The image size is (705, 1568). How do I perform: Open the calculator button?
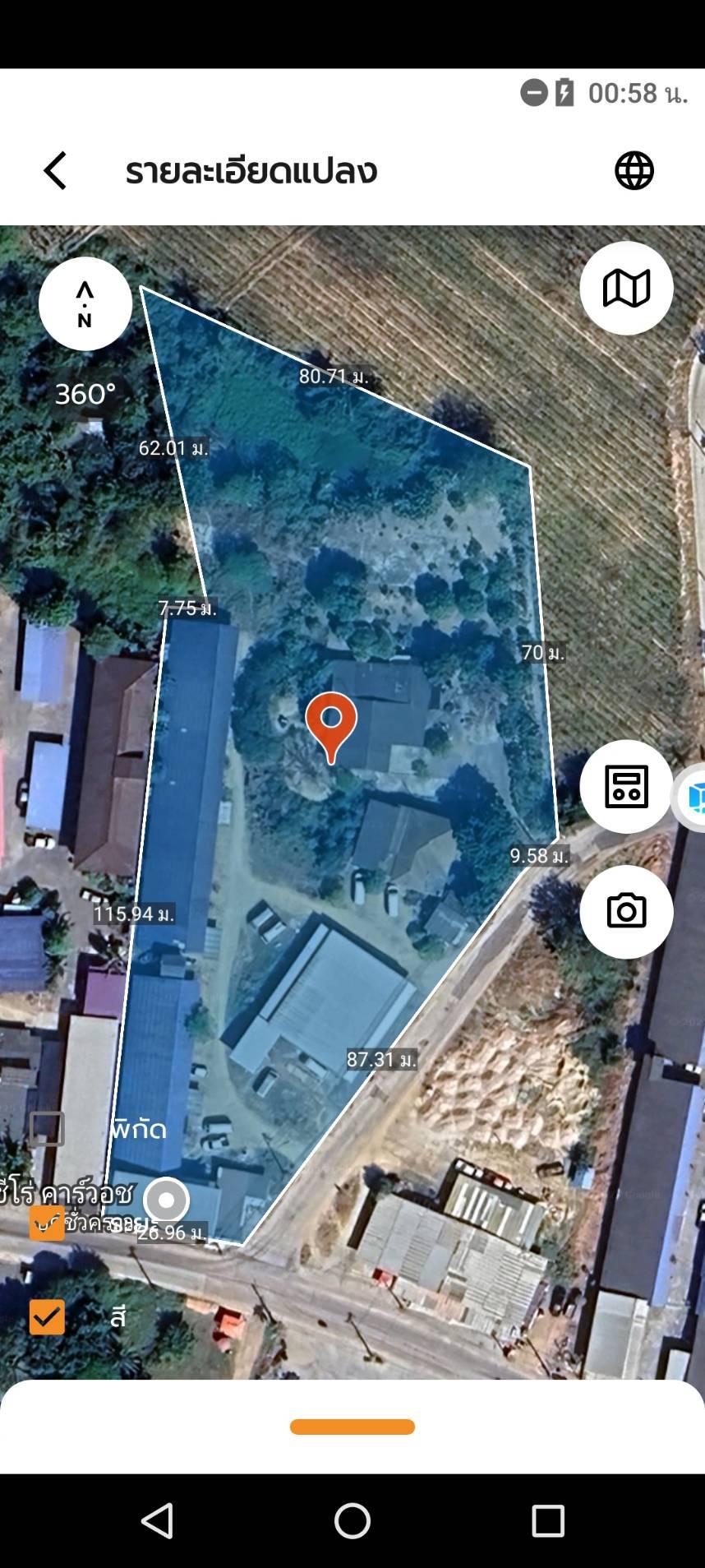[626, 786]
